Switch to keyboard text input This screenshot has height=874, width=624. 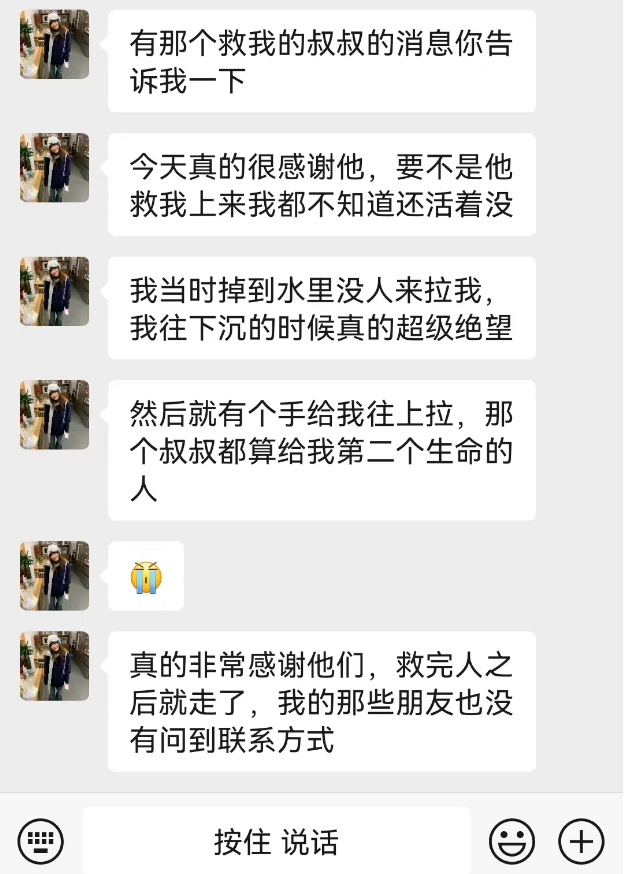point(40,840)
